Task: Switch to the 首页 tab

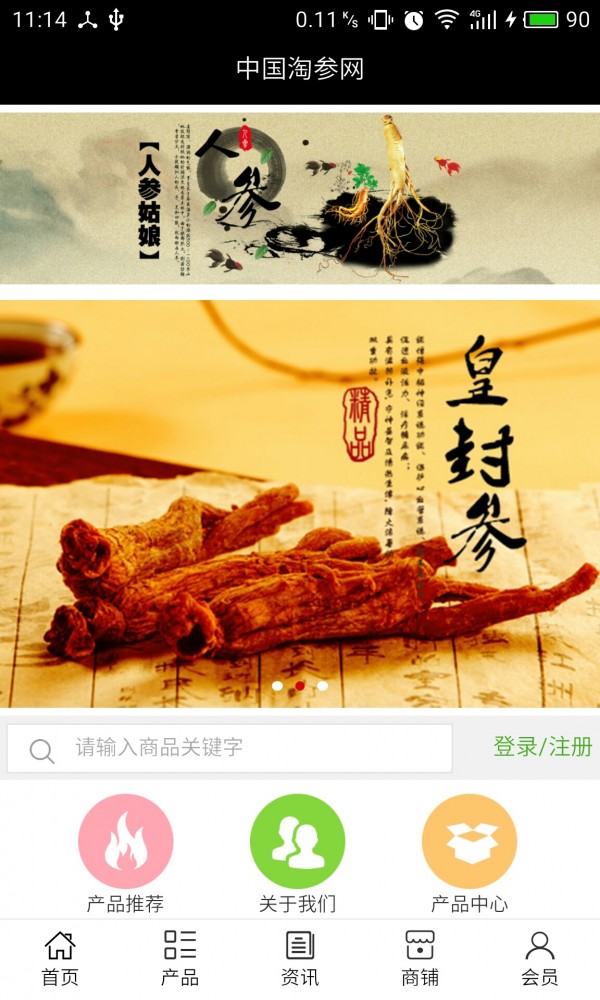Action: point(60,958)
